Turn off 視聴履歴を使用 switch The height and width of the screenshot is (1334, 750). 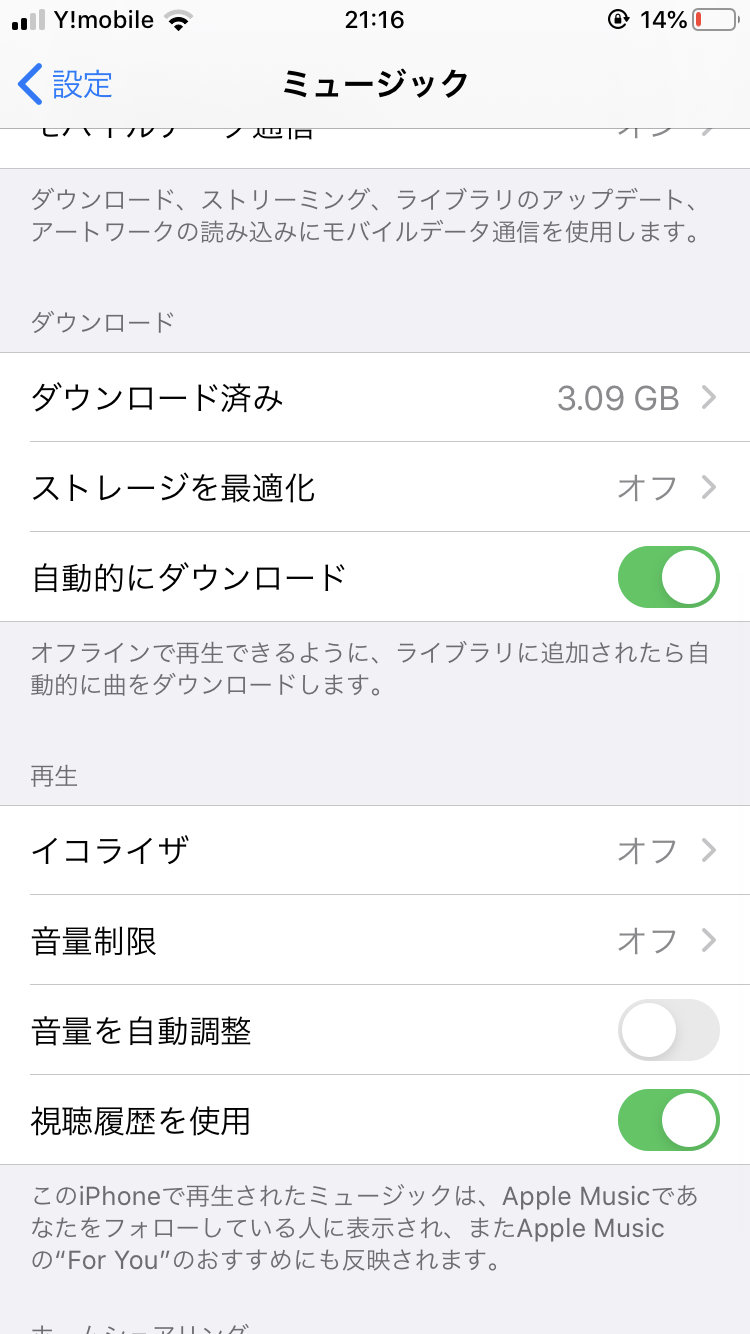coord(668,1120)
